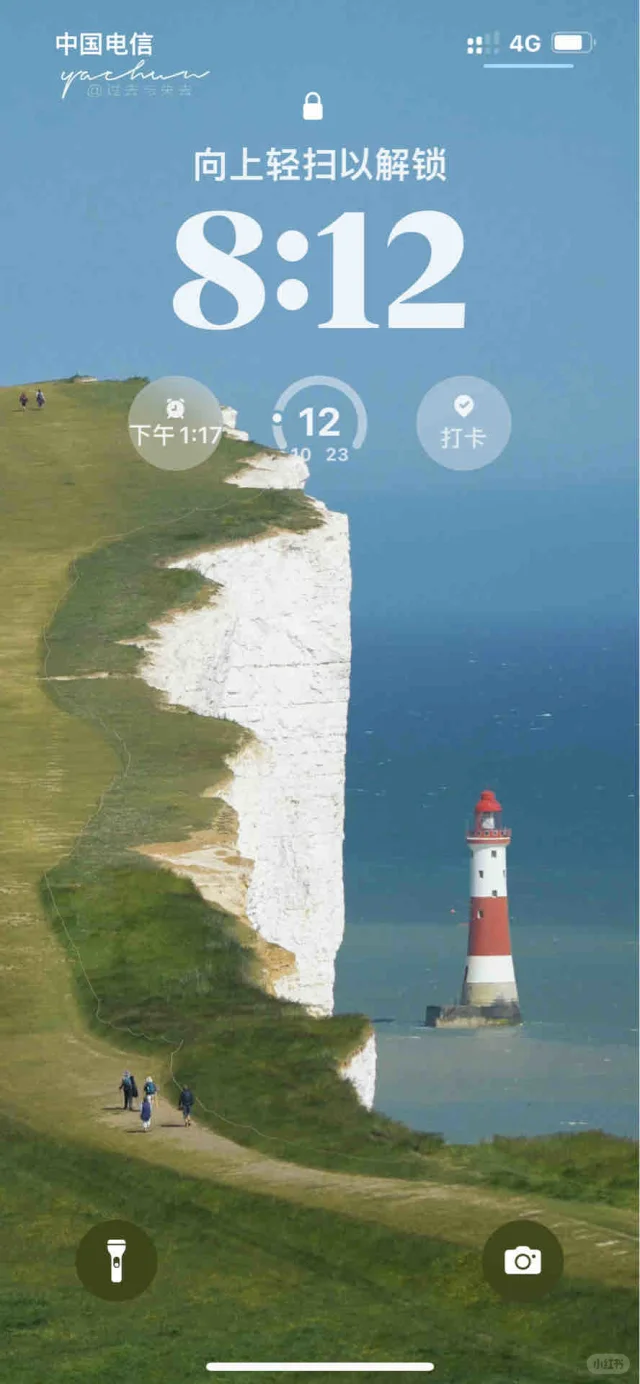Tap the calendar widget showing 12
This screenshot has height=1384, width=640.
319,423
